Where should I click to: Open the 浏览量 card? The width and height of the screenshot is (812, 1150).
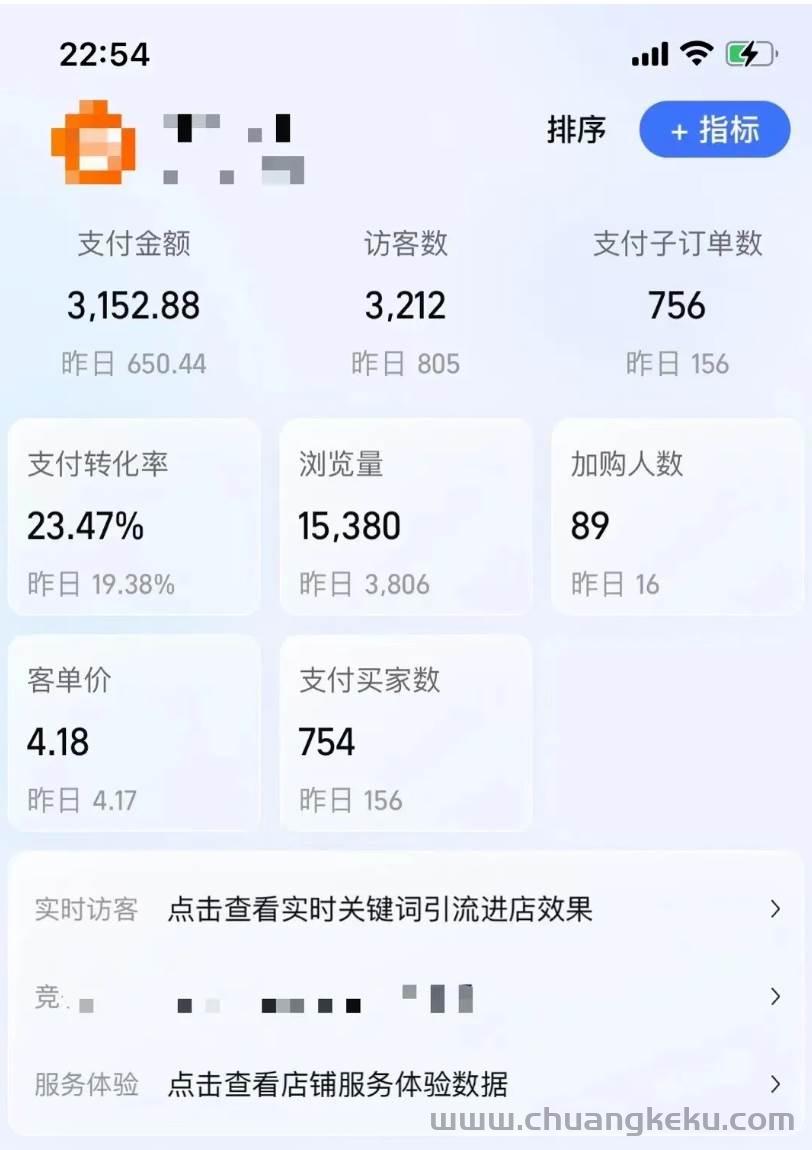[x=405, y=517]
